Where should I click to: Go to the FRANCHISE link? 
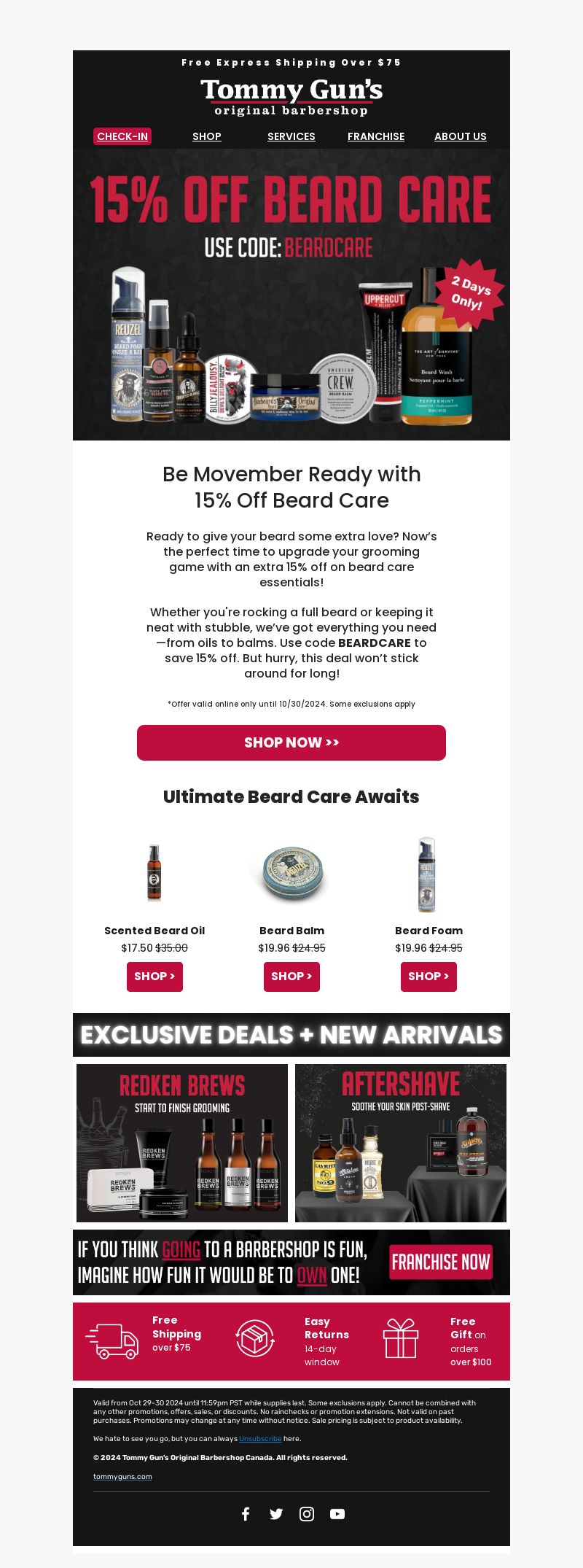coord(376,136)
